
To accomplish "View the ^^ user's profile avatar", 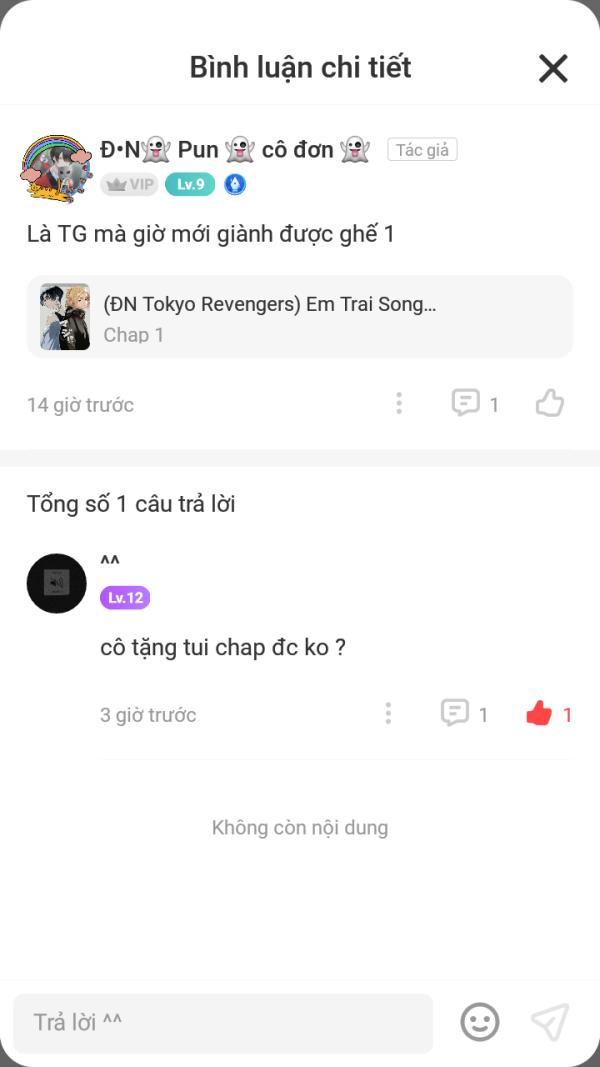I will [x=57, y=583].
